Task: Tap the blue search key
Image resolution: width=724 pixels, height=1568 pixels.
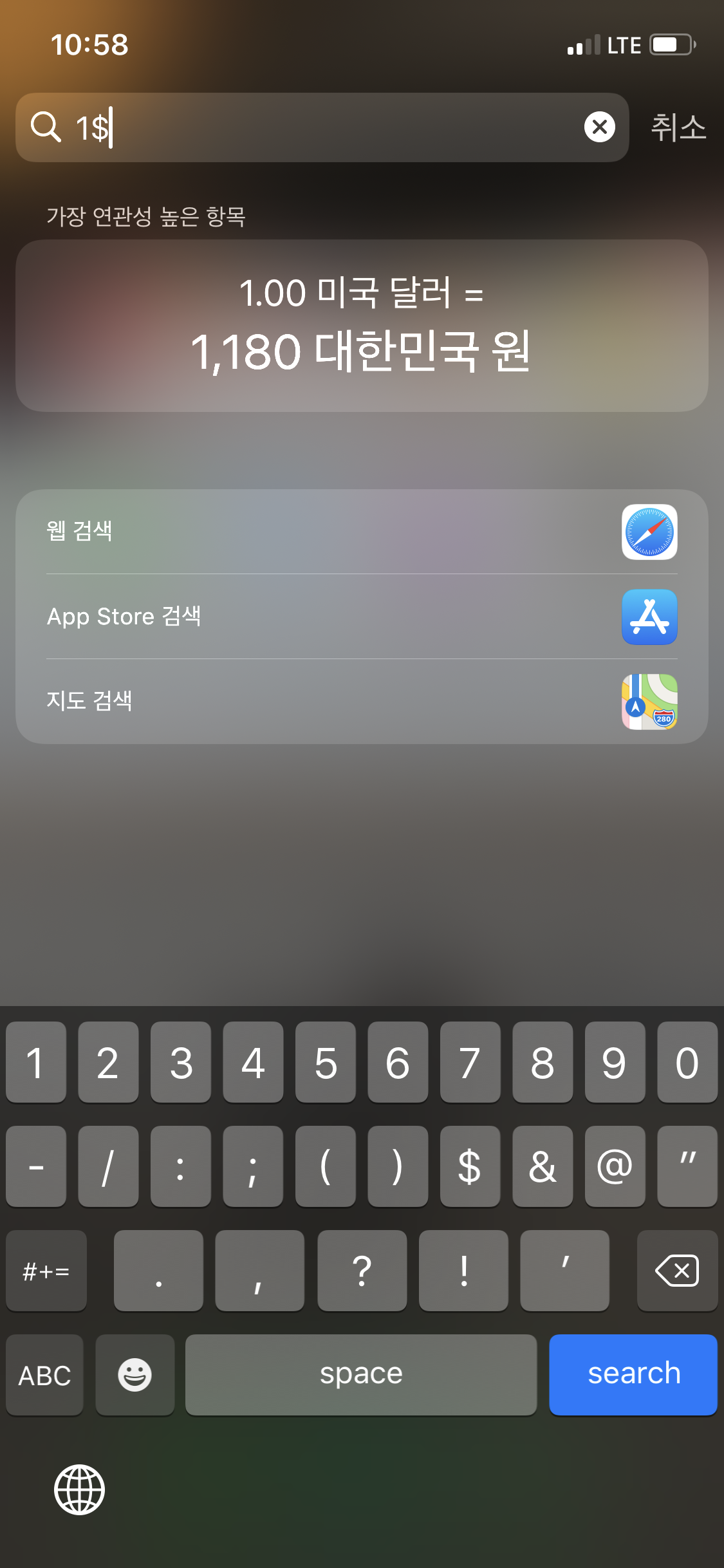Action: tap(633, 1374)
